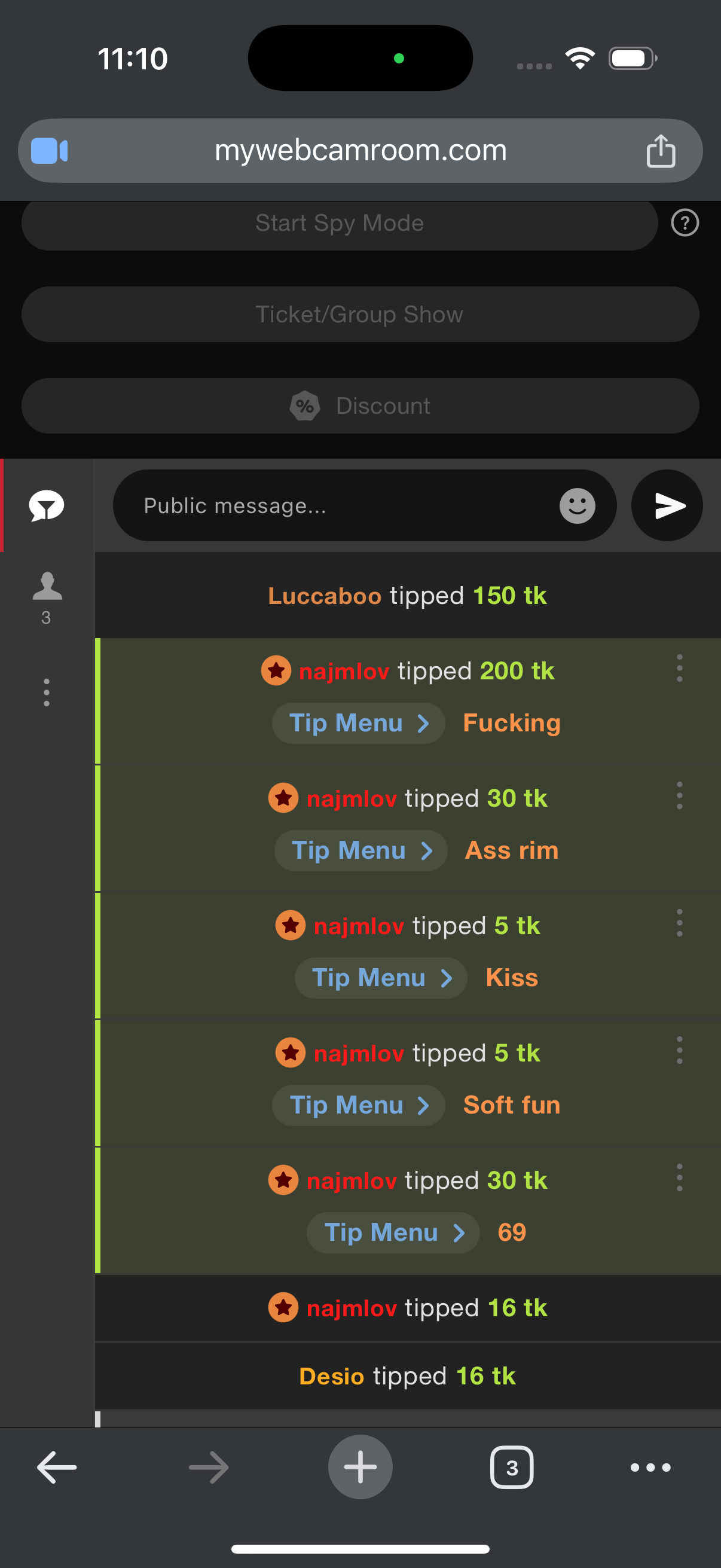Open more options in the side panel
721x1568 pixels.
[x=47, y=692]
